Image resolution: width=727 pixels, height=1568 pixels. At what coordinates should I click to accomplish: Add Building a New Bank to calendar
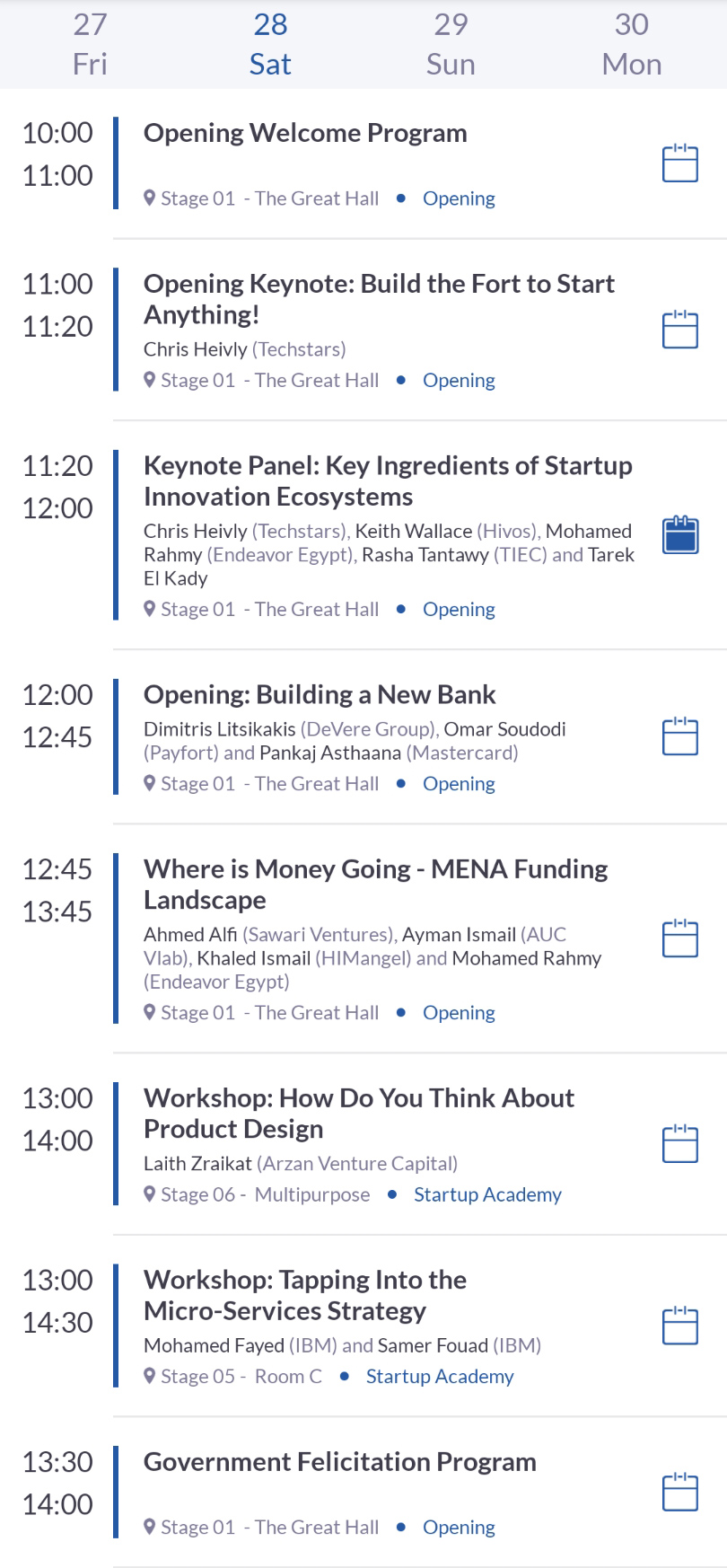[680, 736]
